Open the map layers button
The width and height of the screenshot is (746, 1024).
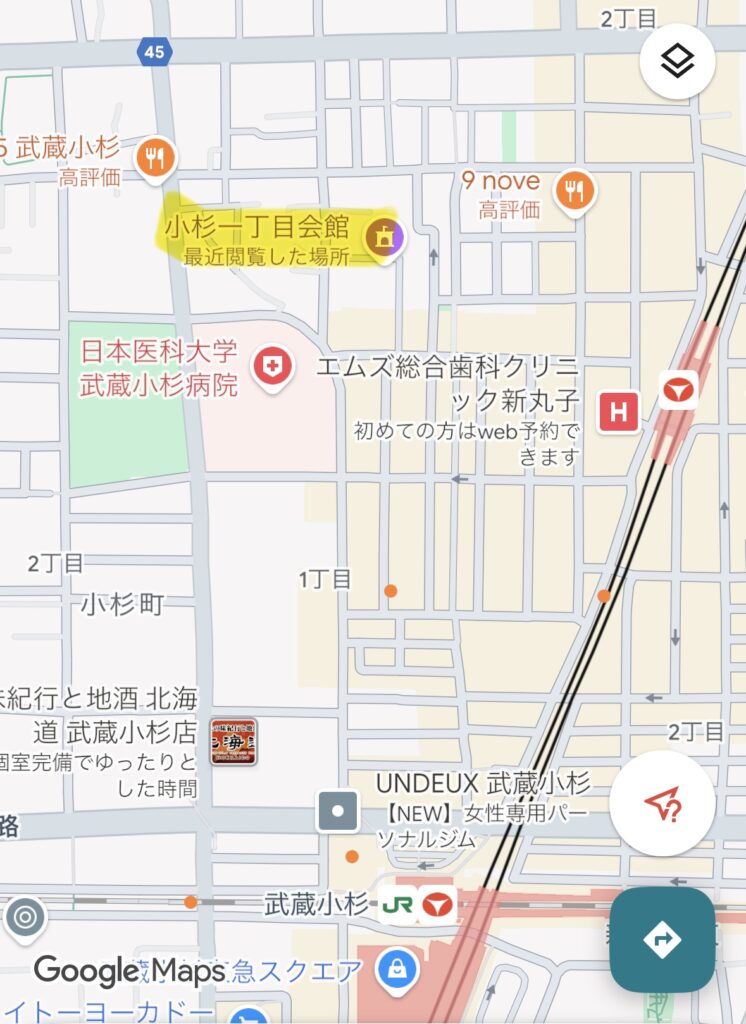pyautogui.click(x=678, y=62)
